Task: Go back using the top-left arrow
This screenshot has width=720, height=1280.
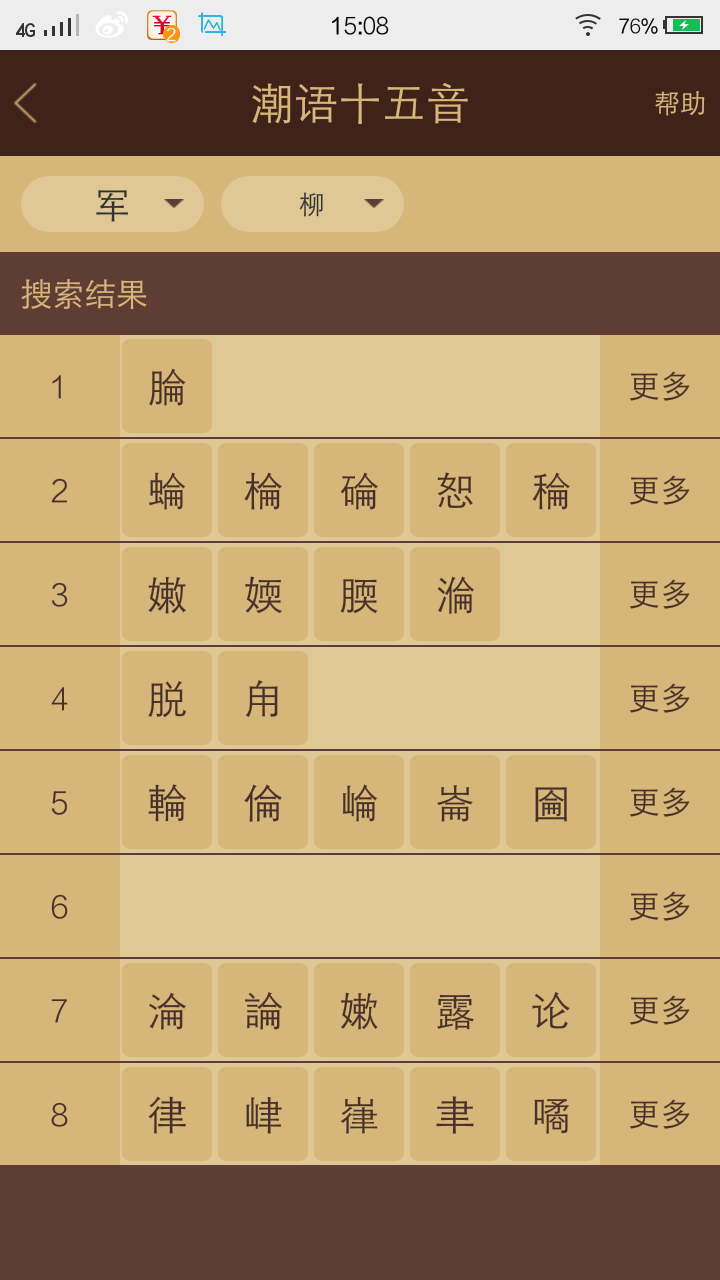Action: (x=26, y=103)
